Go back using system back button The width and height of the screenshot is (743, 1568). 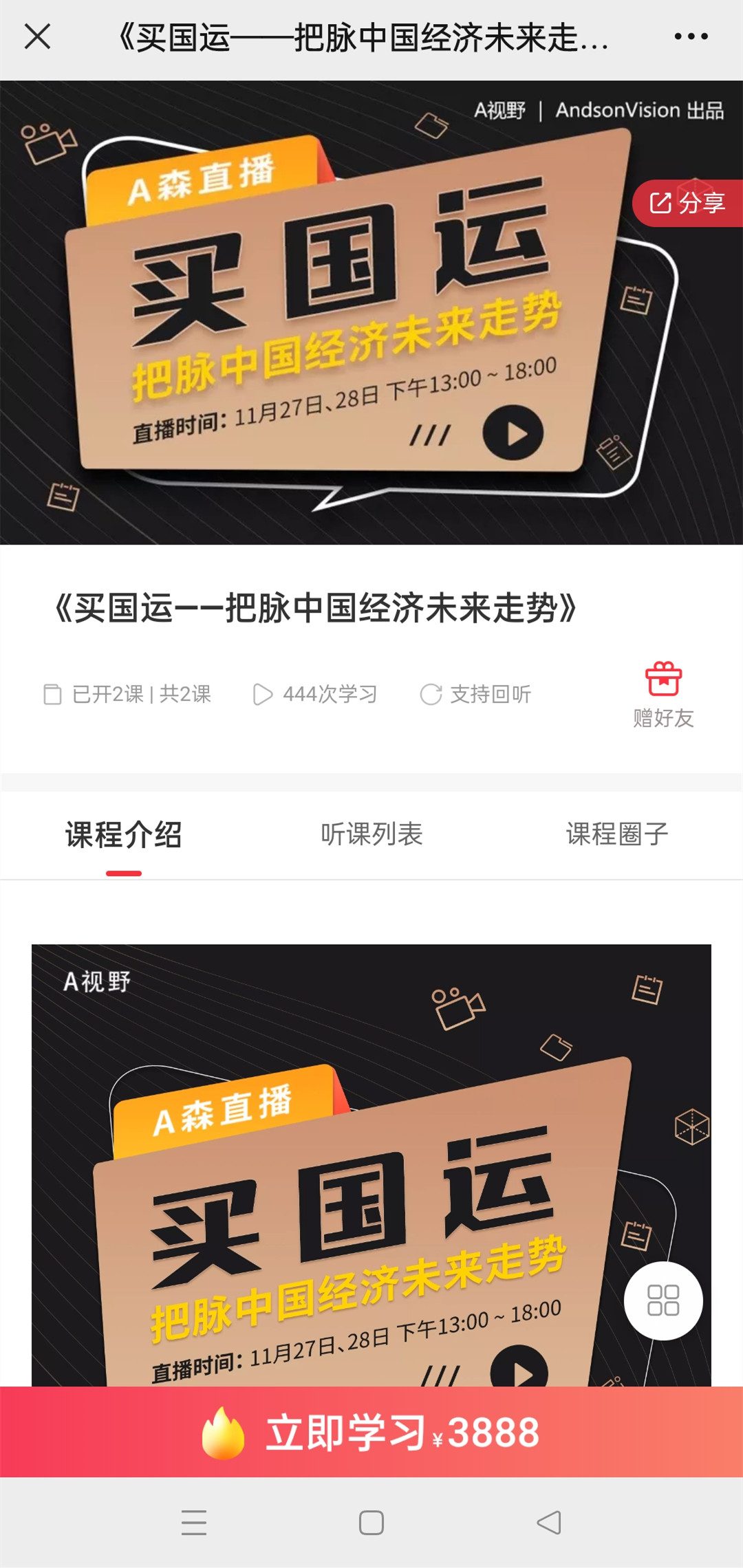point(549,1523)
